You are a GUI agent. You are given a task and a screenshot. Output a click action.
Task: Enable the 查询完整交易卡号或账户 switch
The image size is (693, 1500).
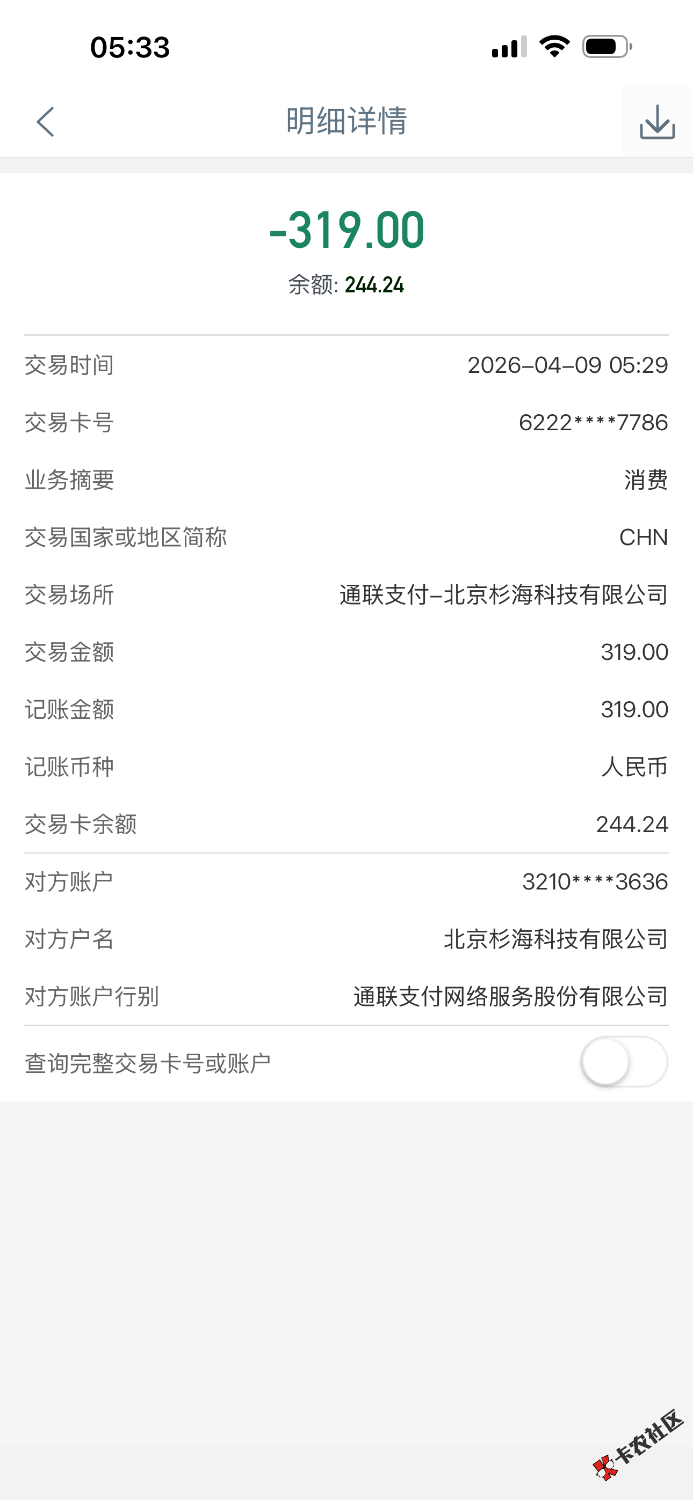(624, 1062)
